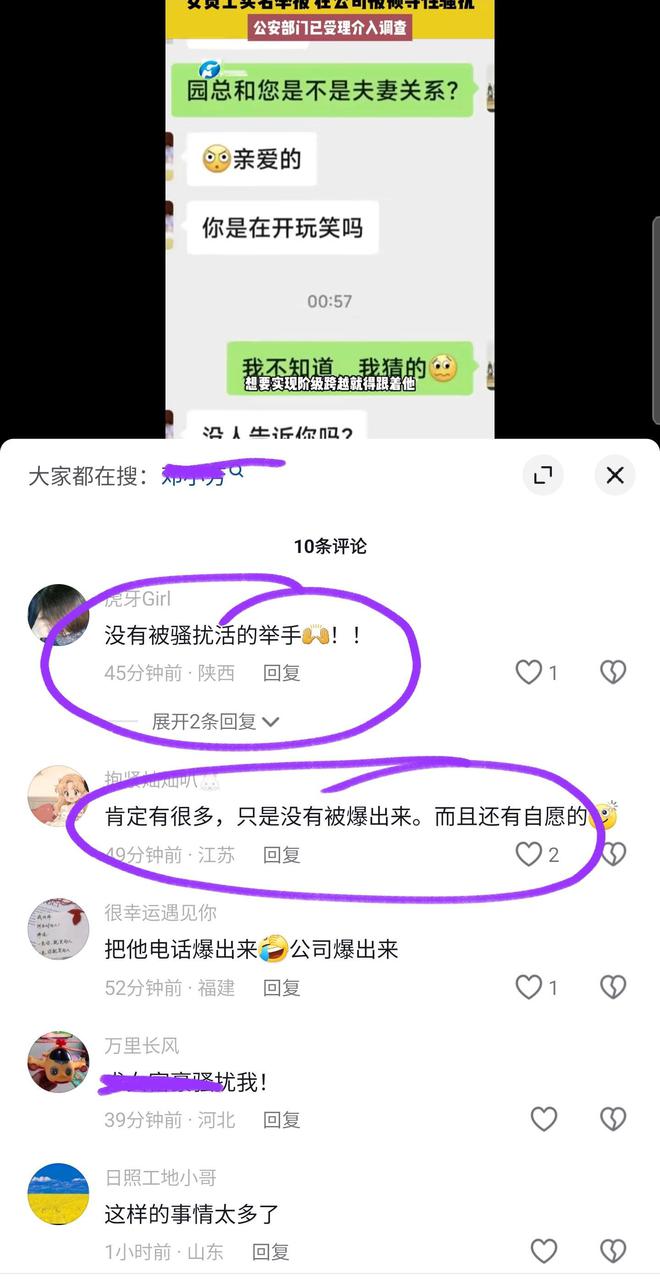Close the comments panel
Screen dimensions: 660x1281
[x=615, y=476]
